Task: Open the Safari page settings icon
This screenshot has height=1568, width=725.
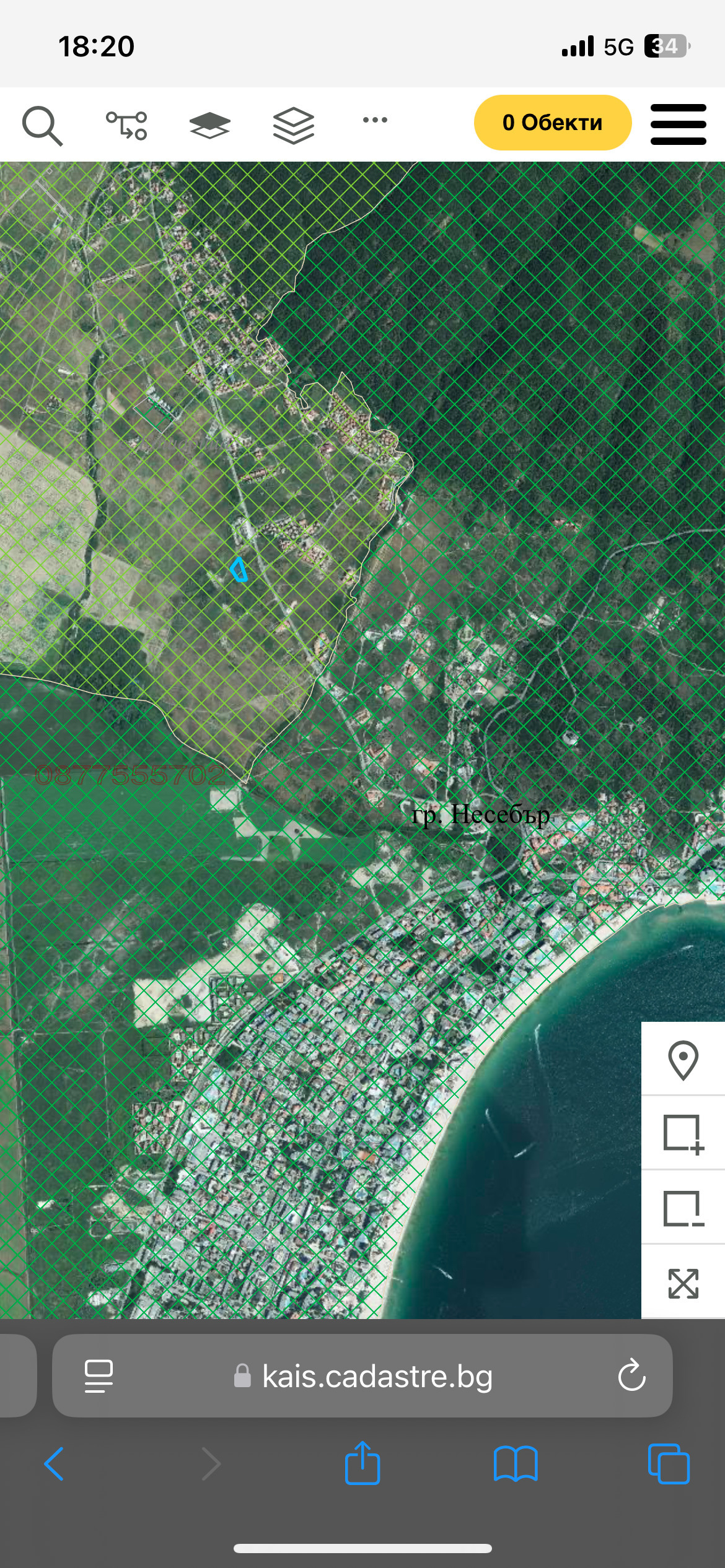Action: pyautogui.click(x=99, y=1376)
